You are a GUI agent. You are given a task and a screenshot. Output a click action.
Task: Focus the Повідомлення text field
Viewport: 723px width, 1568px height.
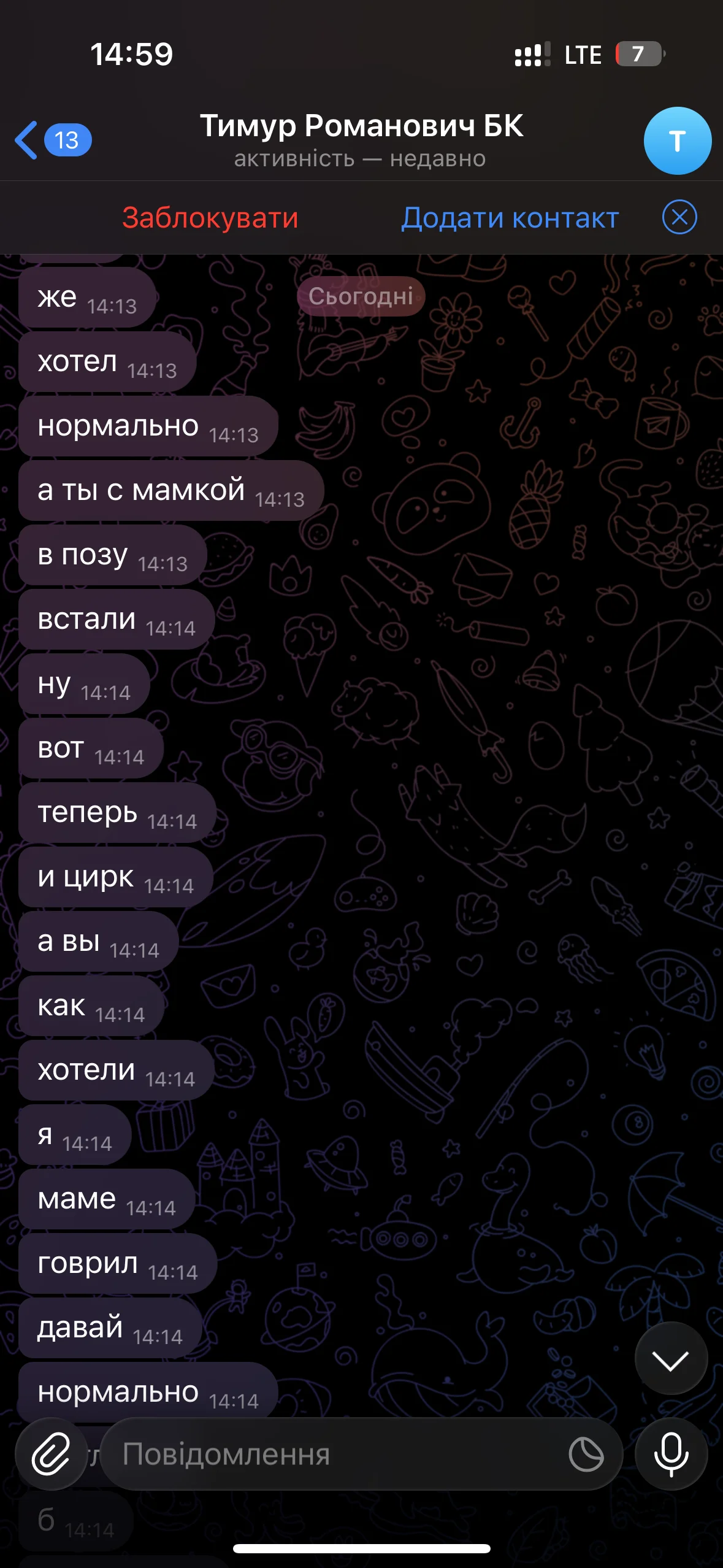point(331,1454)
